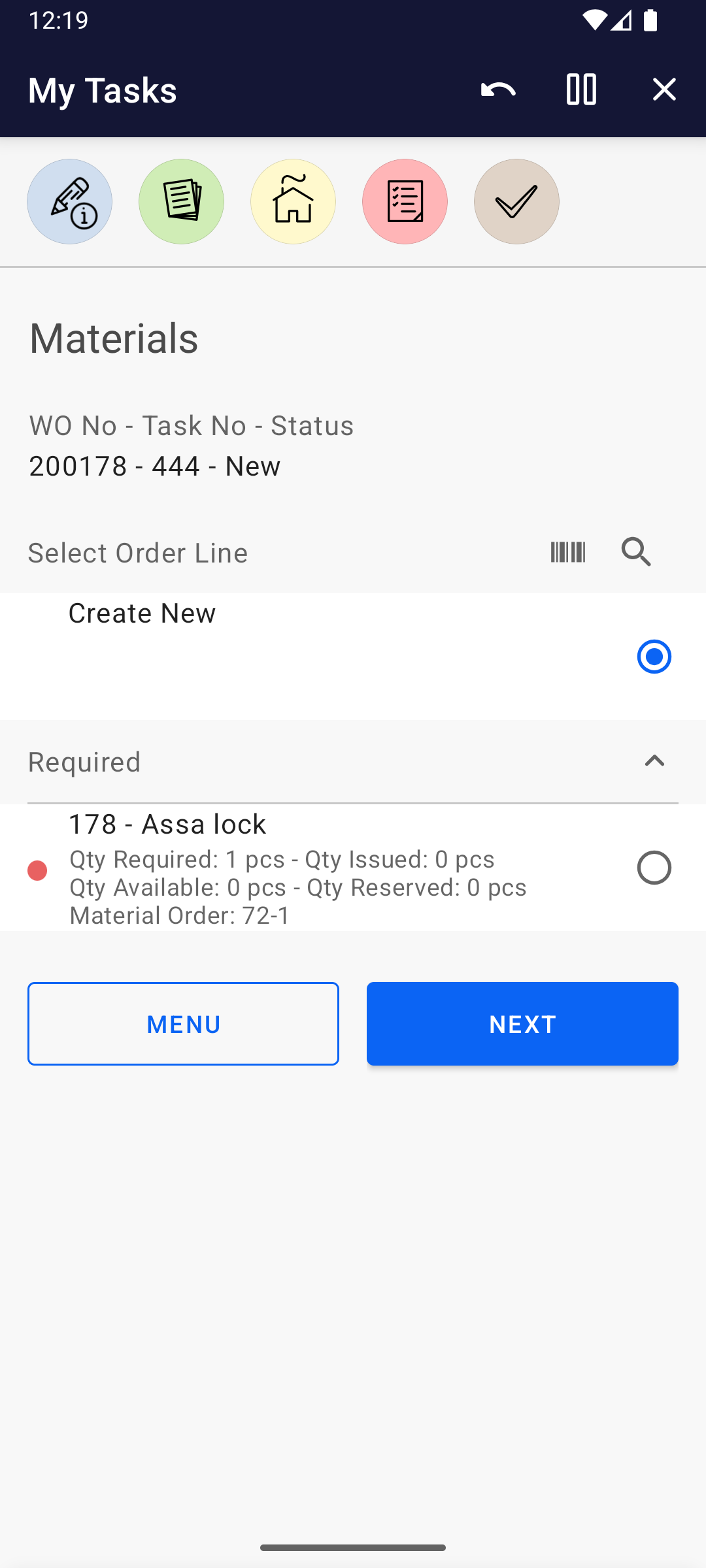This screenshot has width=706, height=1568.
Task: Scan an order line barcode
Action: [x=567, y=552]
